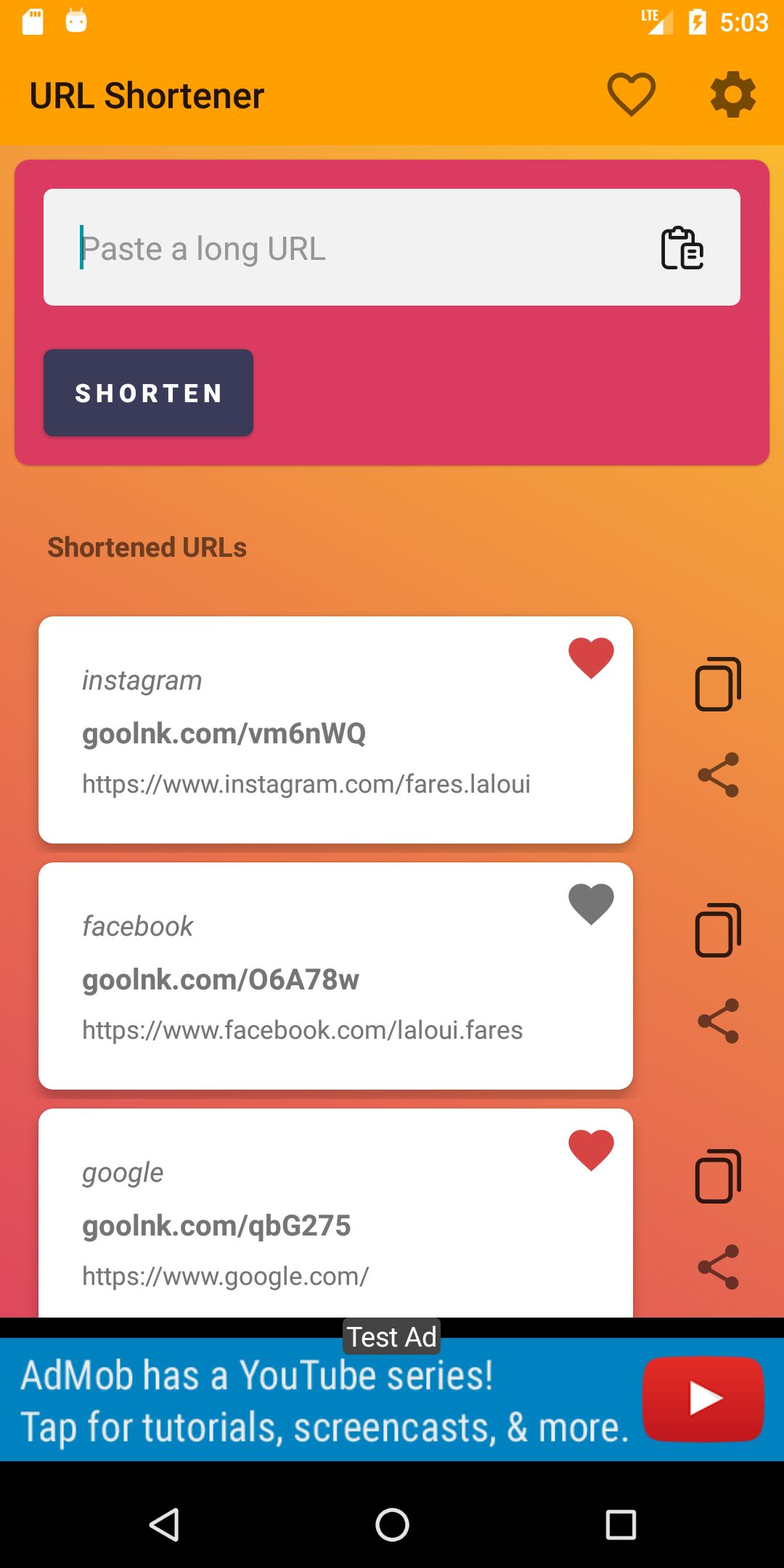Tap the SHORTEN button
Viewport: 784px width, 1568px height.
tap(148, 393)
